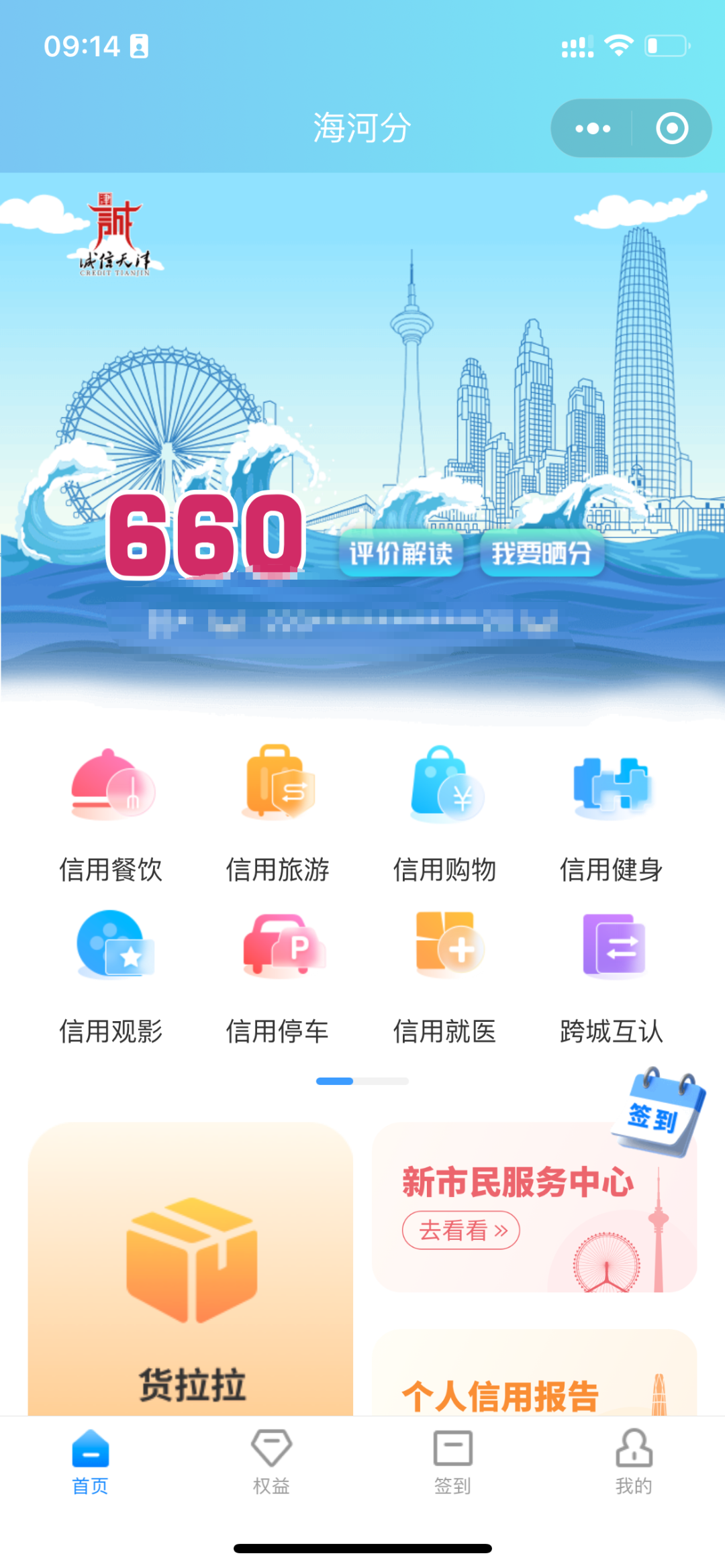Close the mini program via circle button

click(x=672, y=128)
